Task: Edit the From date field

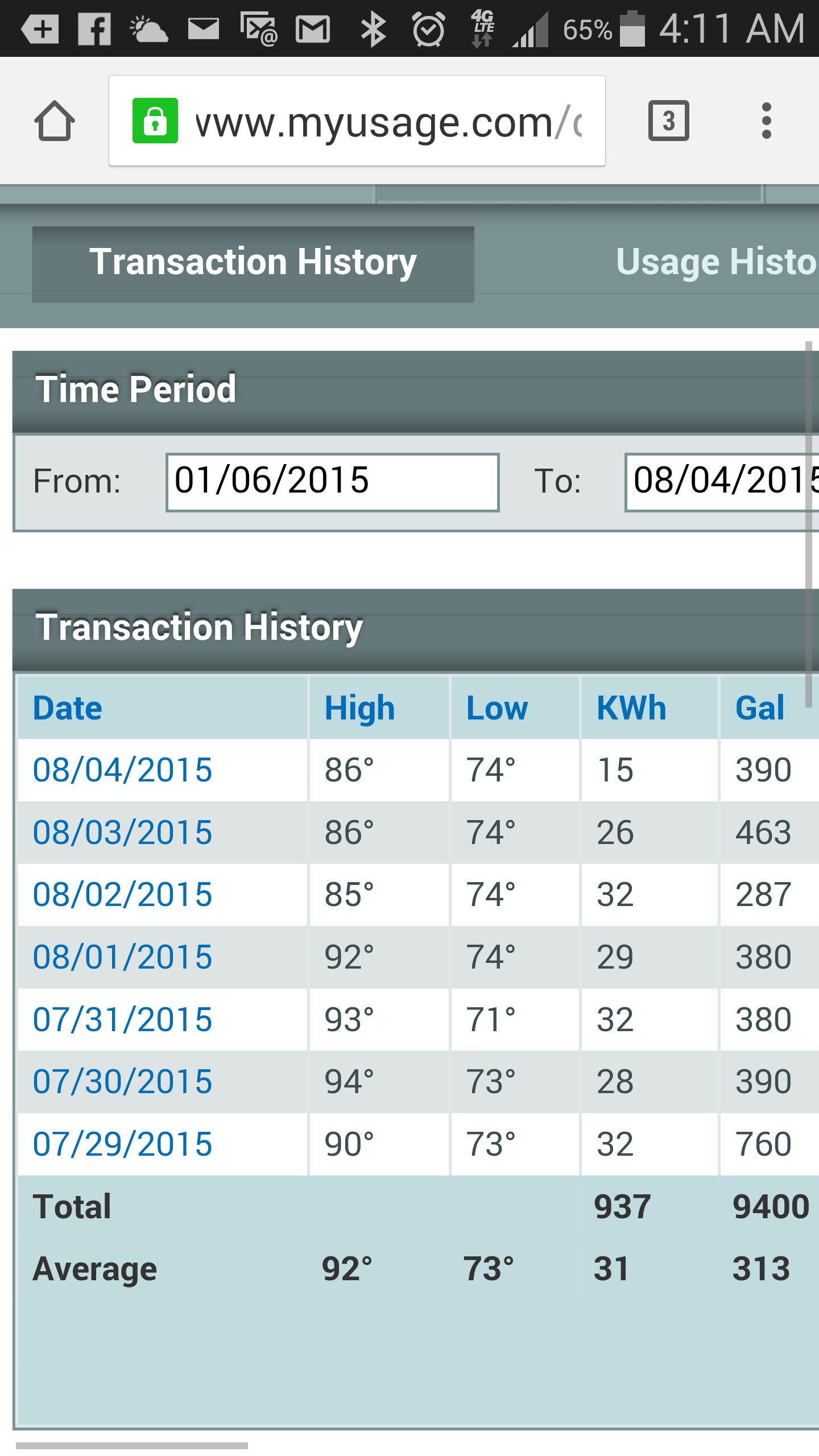Action: tap(333, 482)
